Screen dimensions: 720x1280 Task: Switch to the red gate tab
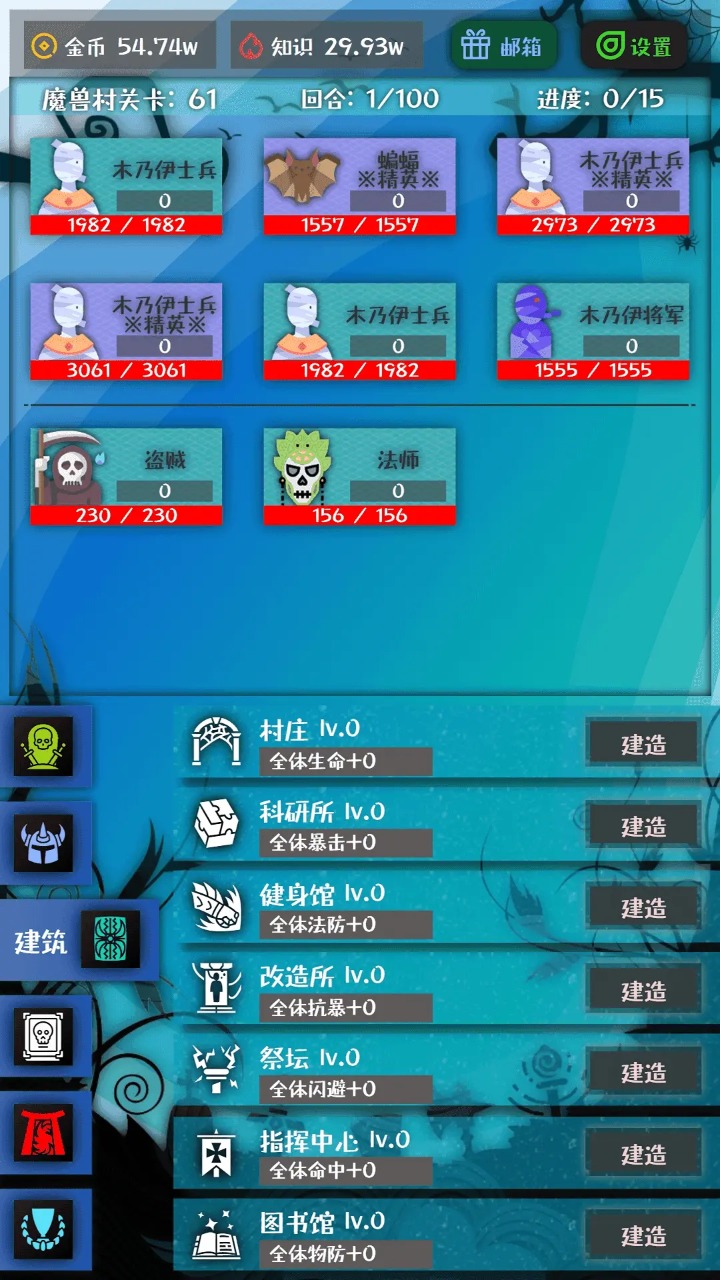coord(43,1132)
